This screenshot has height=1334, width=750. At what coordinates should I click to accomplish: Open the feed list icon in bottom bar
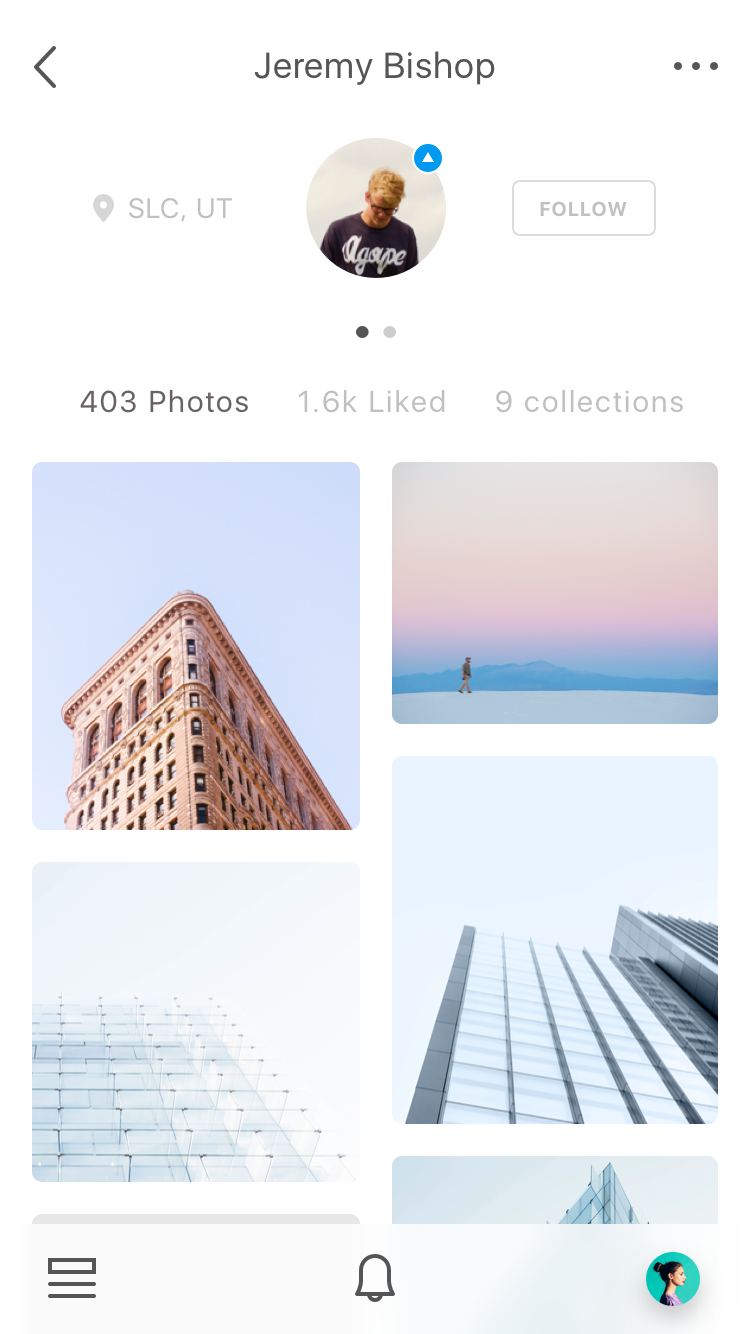pos(72,1278)
